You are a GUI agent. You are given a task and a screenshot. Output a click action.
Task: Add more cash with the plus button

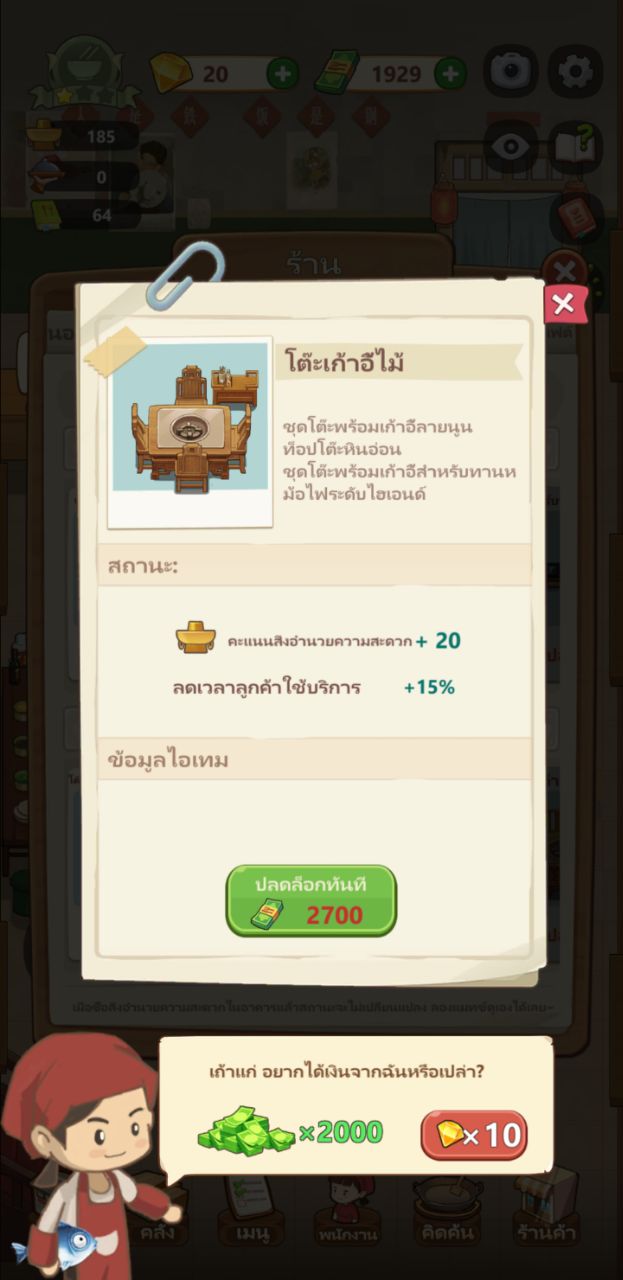click(x=451, y=74)
